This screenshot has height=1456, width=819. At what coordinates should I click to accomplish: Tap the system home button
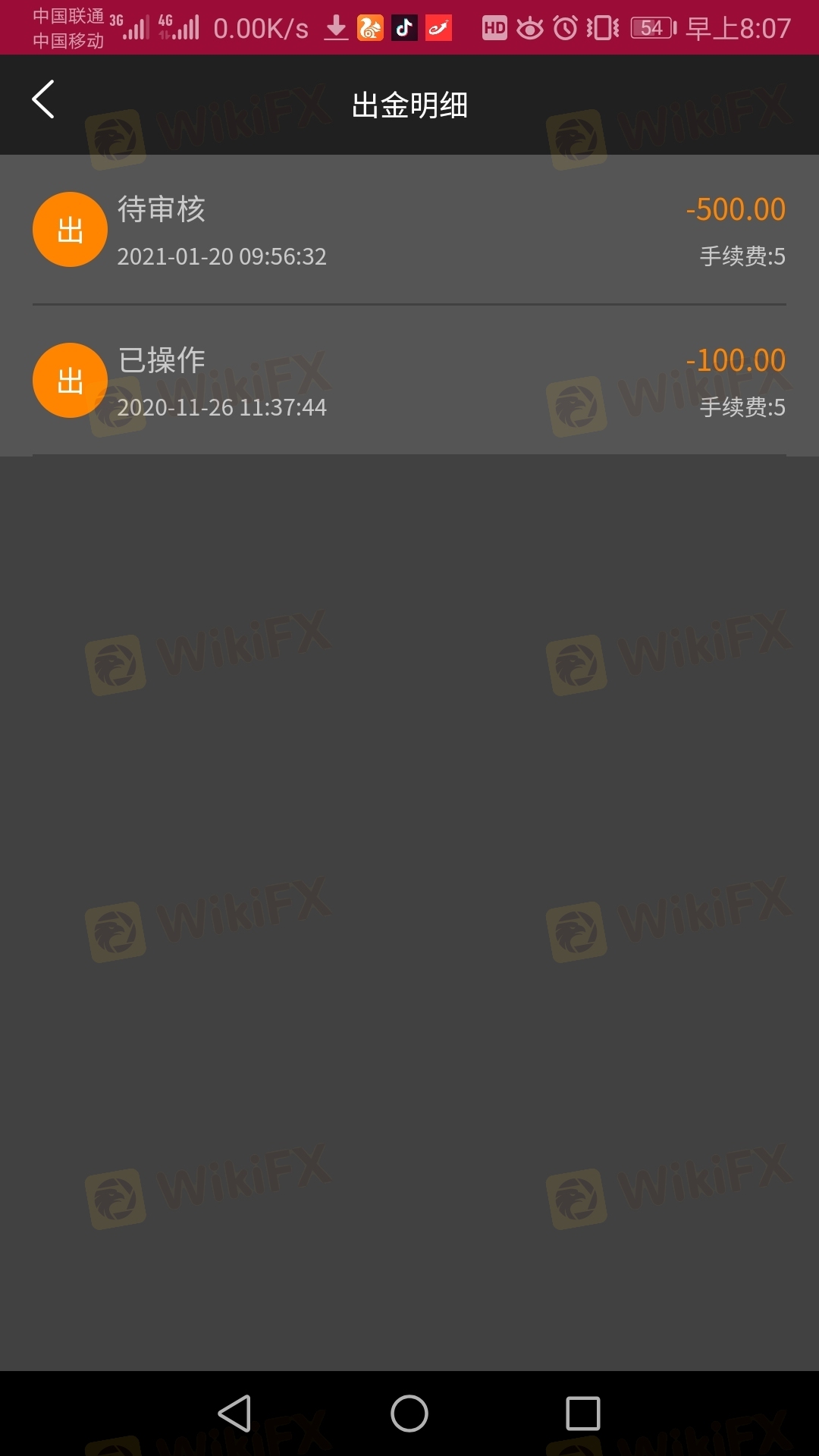[409, 1414]
